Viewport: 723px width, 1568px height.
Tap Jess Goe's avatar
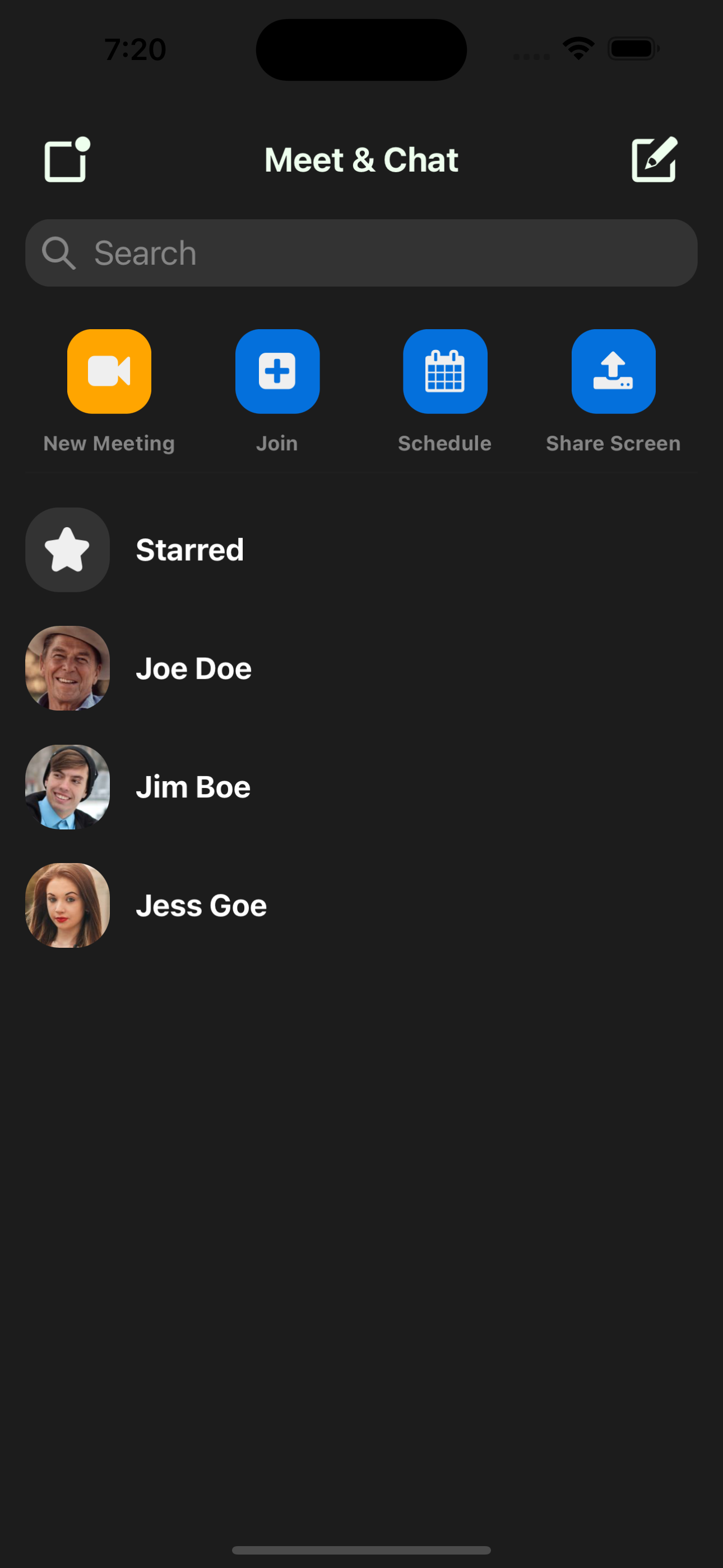[68, 905]
